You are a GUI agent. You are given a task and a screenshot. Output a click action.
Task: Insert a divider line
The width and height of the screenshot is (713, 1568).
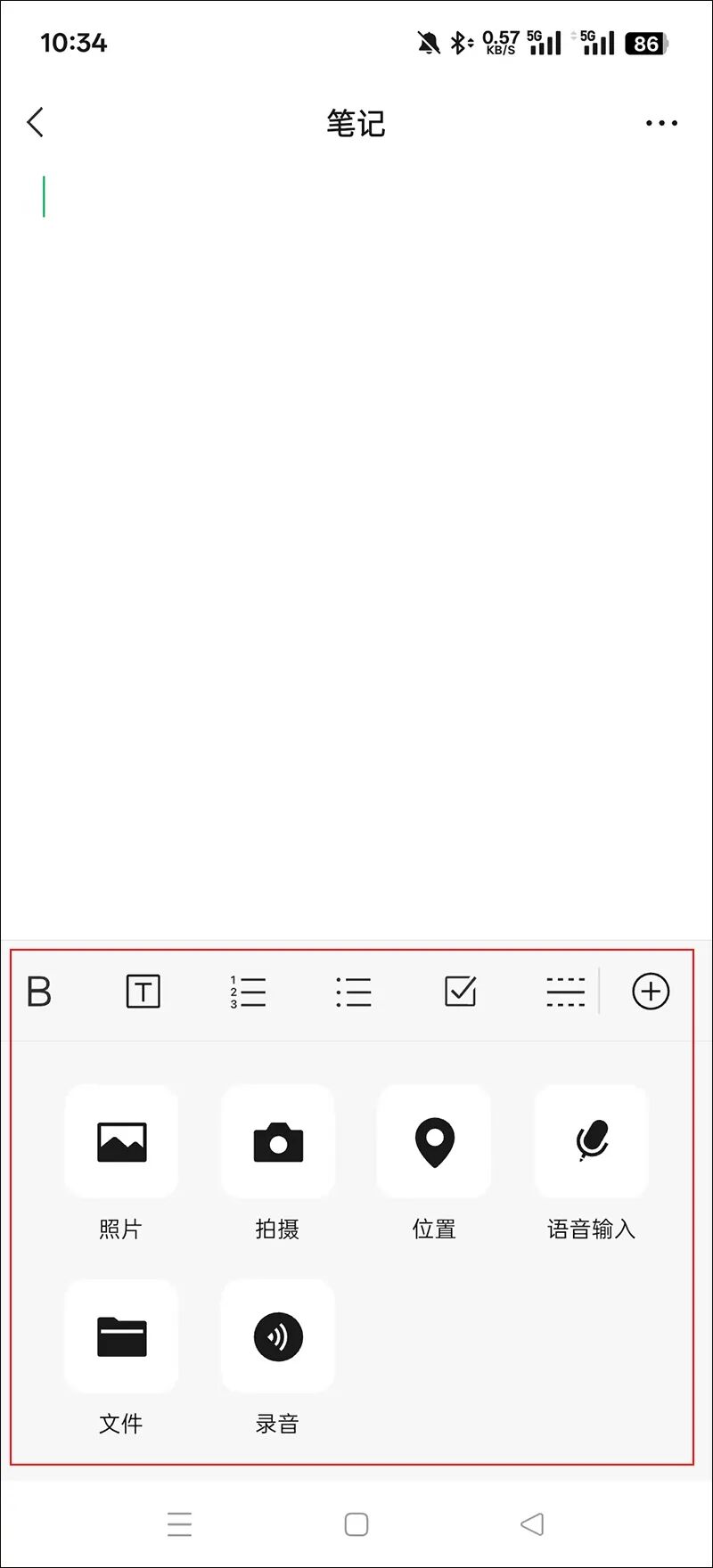pyautogui.click(x=565, y=992)
